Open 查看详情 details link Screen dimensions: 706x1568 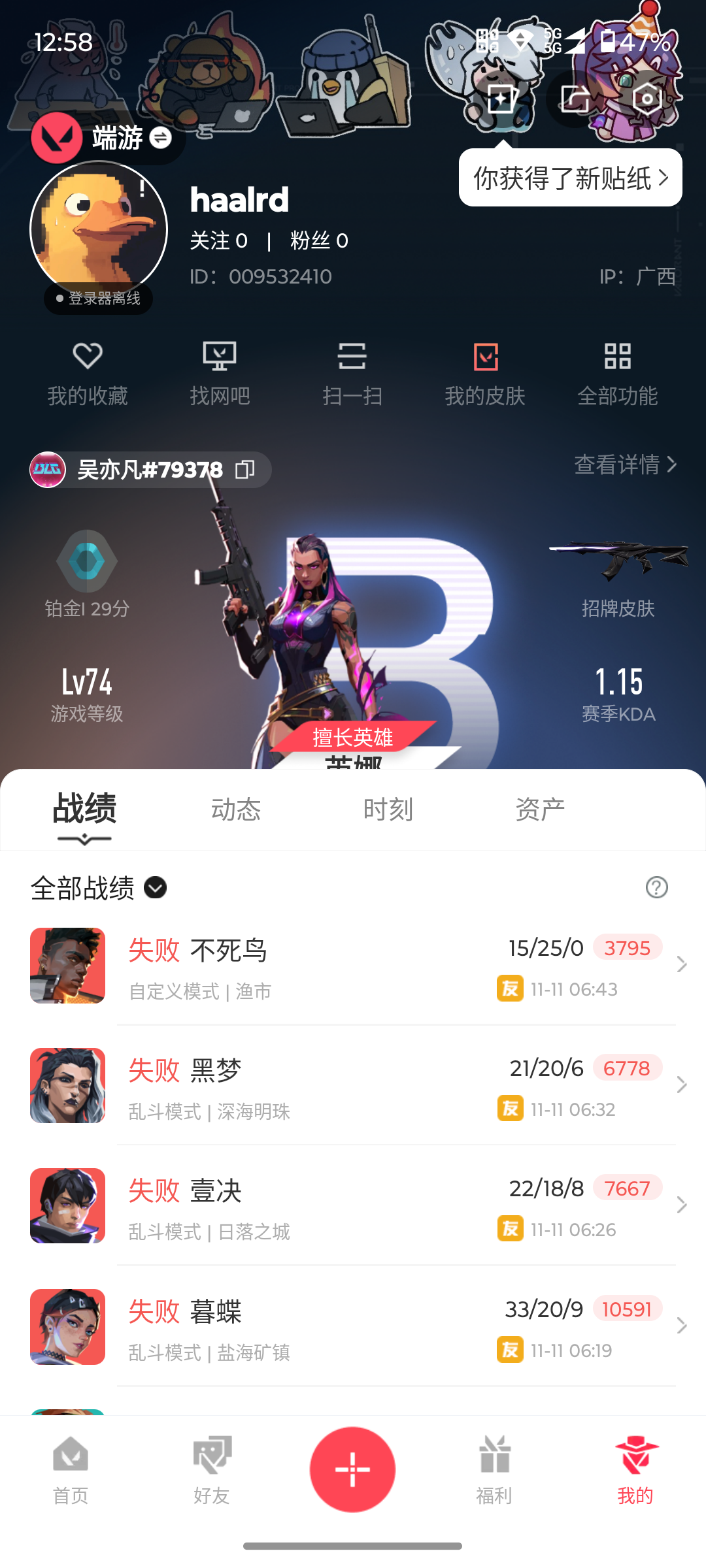coord(624,465)
